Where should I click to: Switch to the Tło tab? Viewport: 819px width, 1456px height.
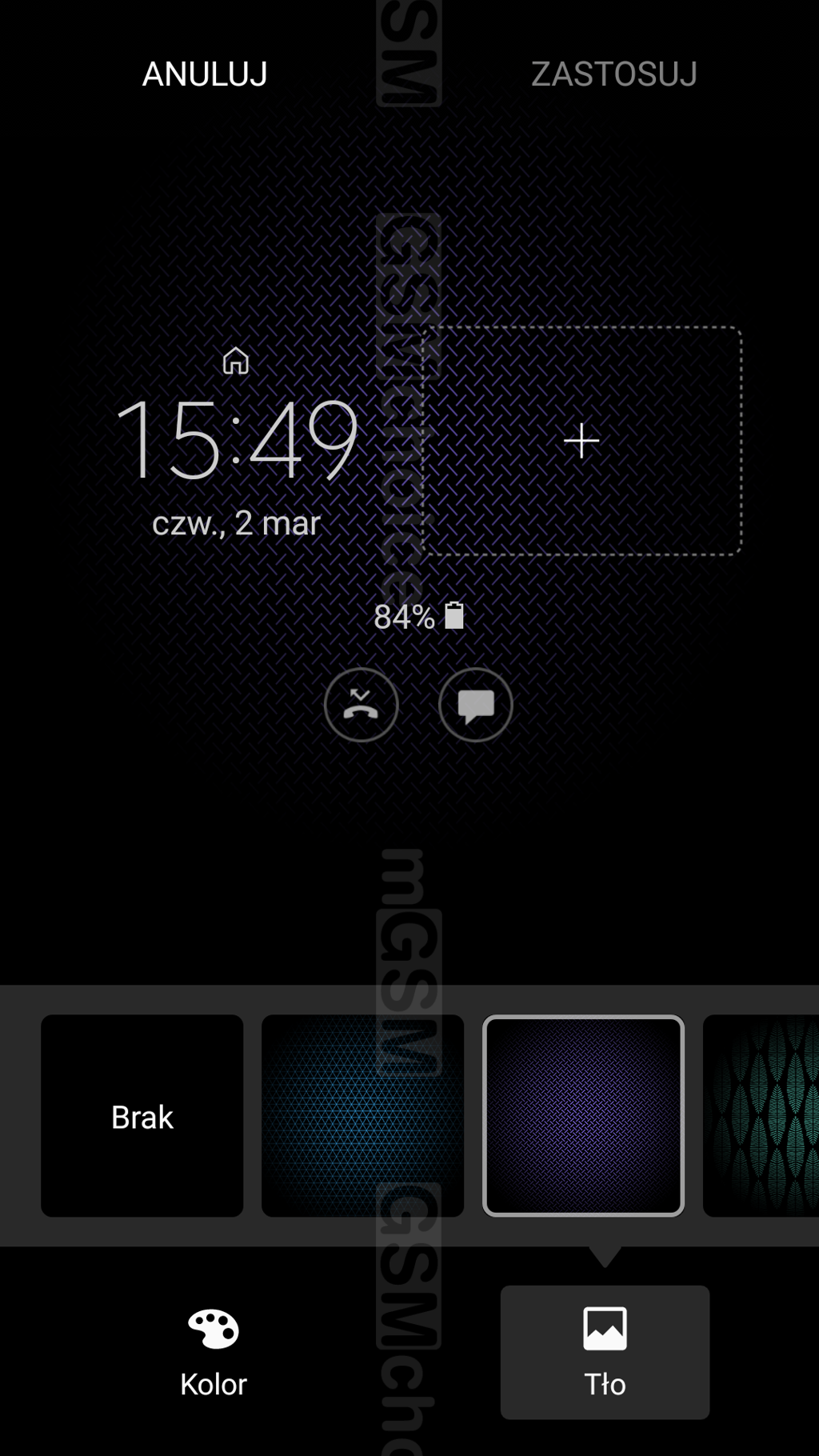click(x=605, y=1352)
